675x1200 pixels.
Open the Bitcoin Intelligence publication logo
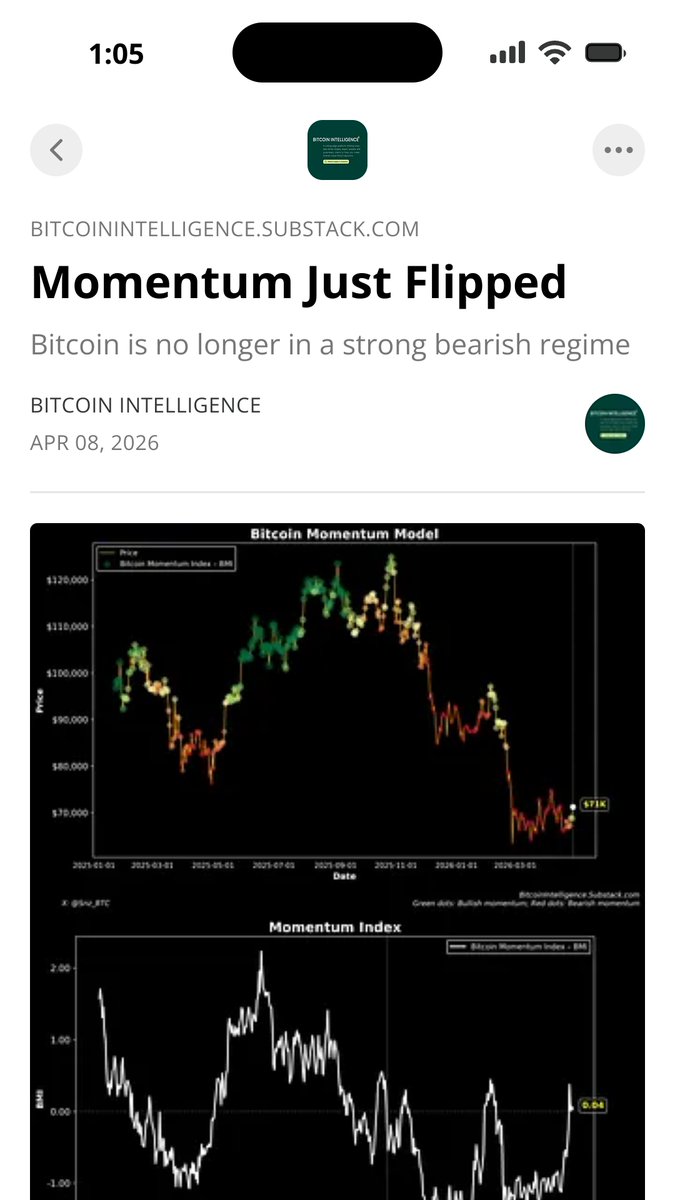pyautogui.click(x=337, y=150)
